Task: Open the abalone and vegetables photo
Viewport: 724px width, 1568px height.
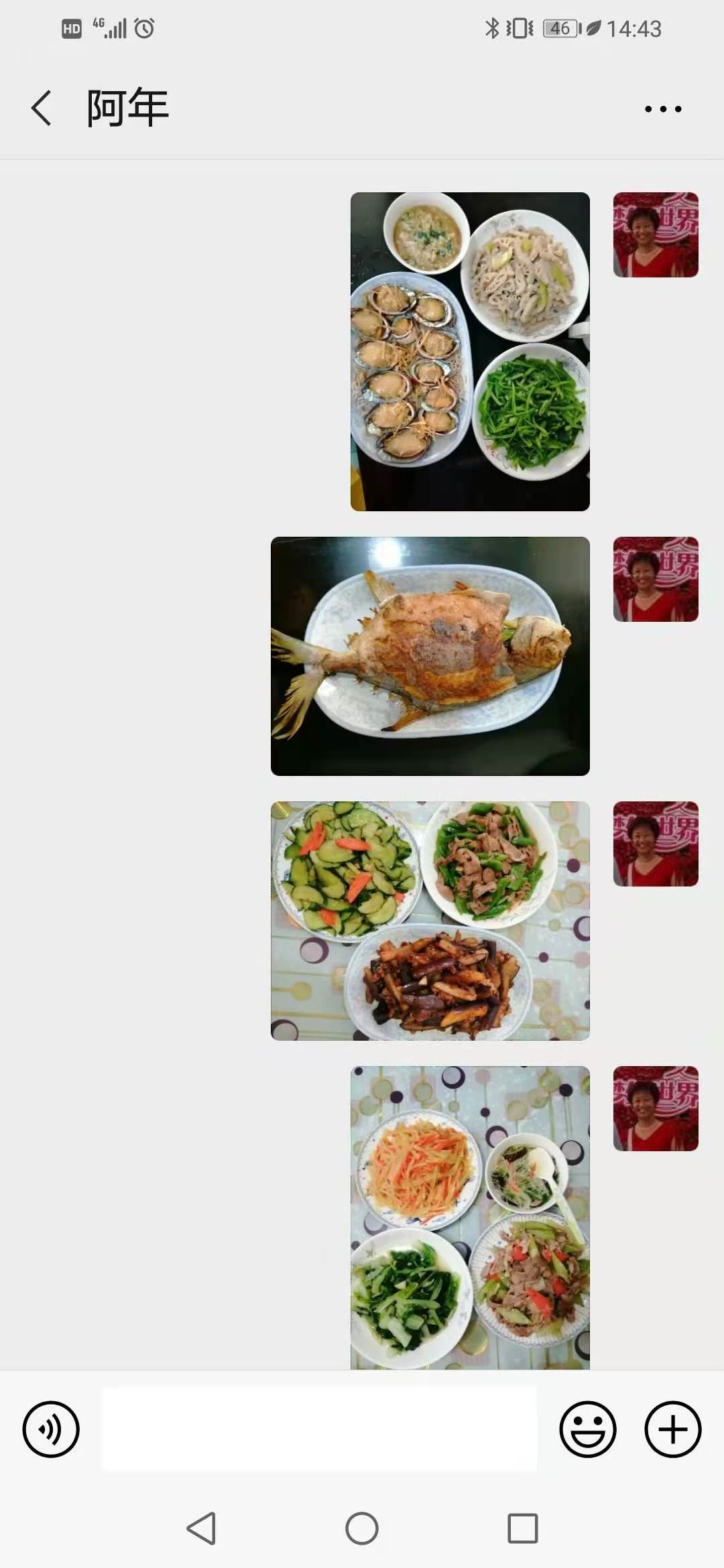Action: pyautogui.click(x=470, y=351)
